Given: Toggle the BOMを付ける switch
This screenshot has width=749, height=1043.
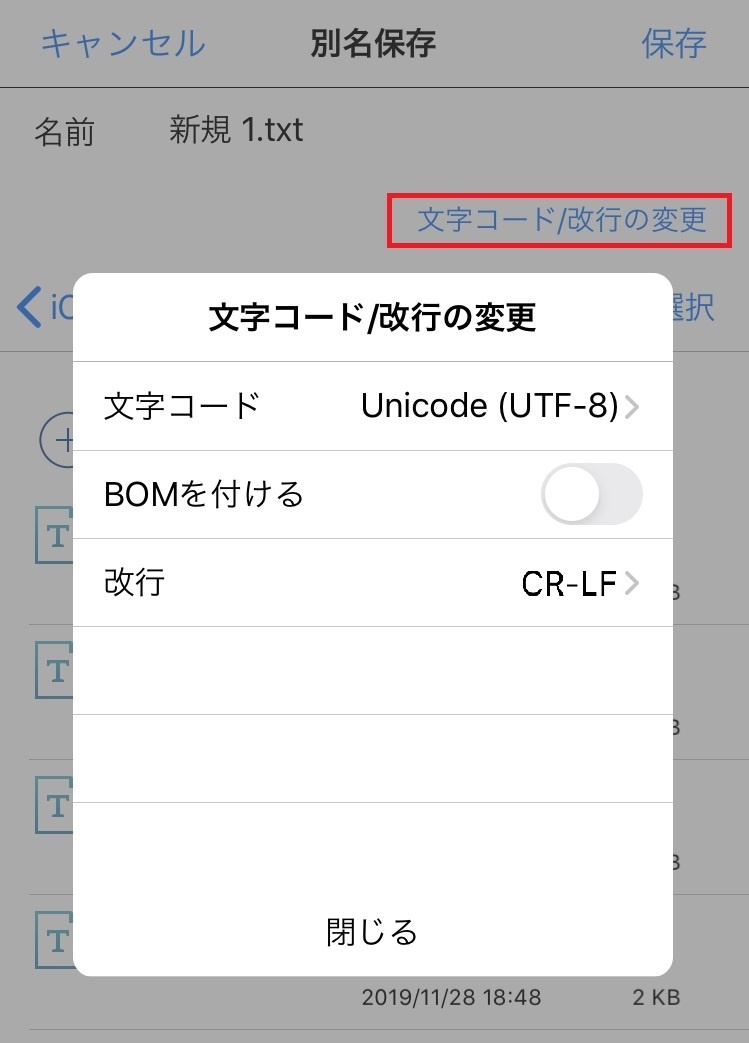Looking at the screenshot, I should pos(591,494).
